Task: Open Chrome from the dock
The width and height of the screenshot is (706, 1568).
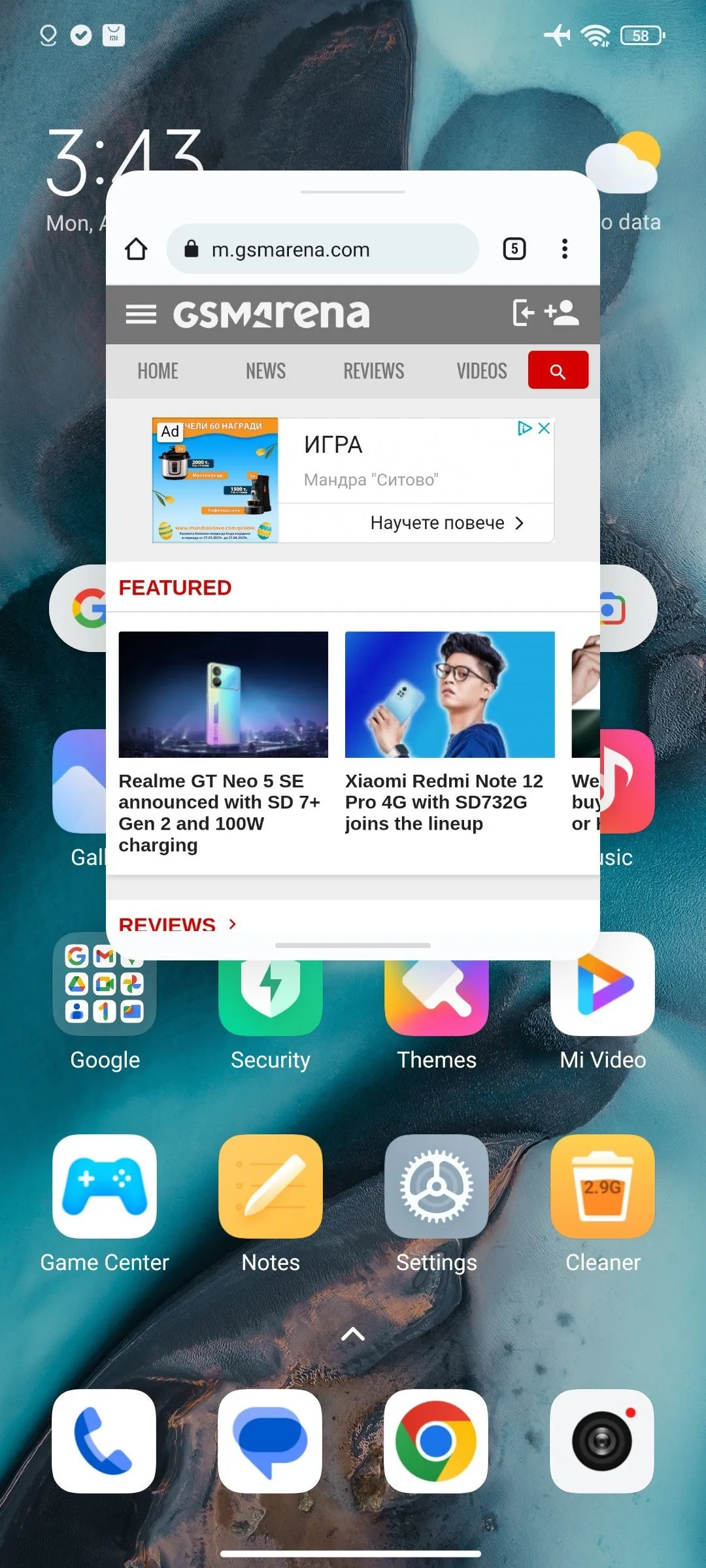Action: pos(436,1441)
